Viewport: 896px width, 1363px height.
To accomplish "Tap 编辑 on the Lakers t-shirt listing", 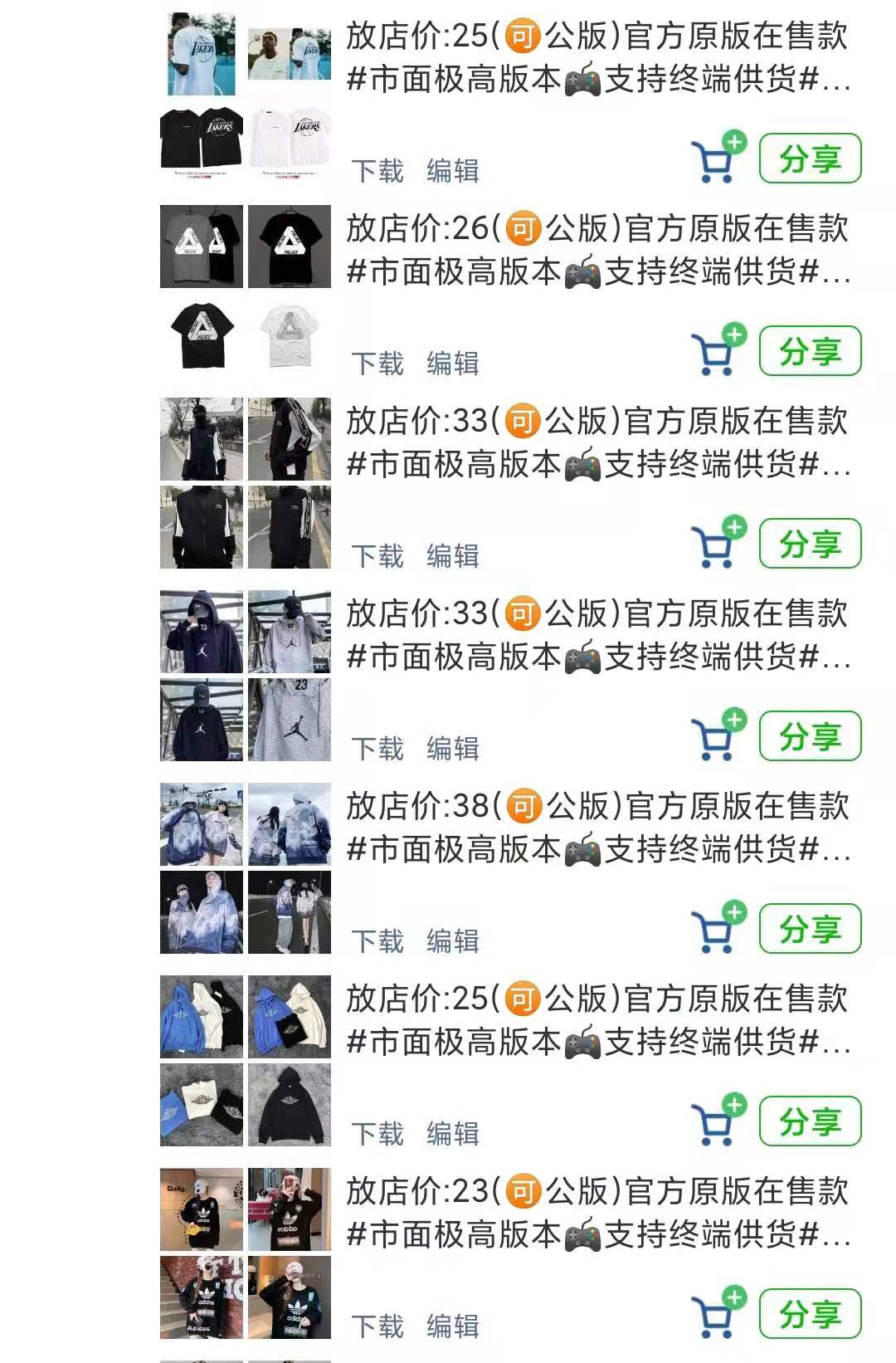I will tap(453, 171).
